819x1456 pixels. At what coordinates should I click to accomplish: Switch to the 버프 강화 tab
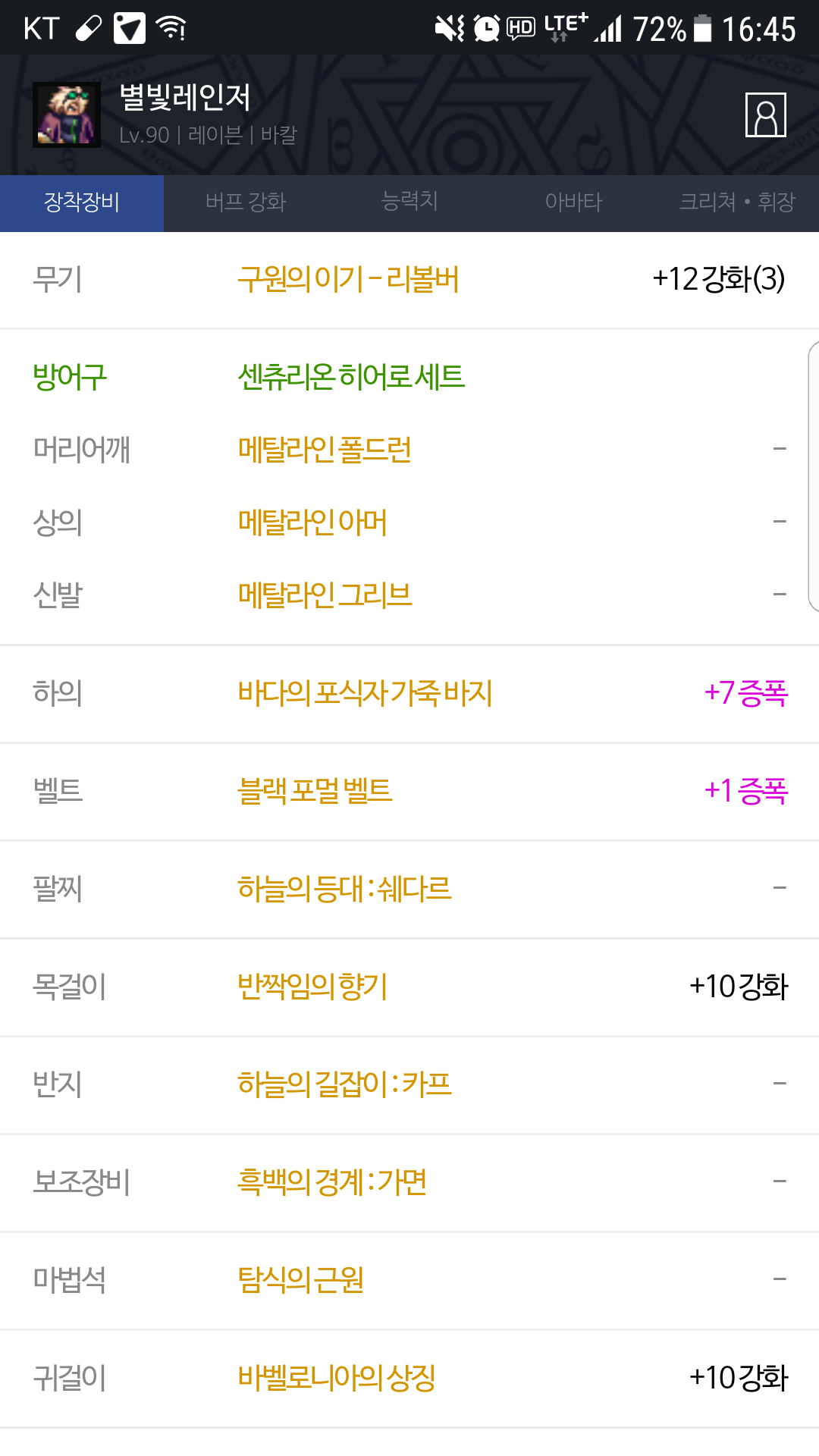tap(246, 202)
